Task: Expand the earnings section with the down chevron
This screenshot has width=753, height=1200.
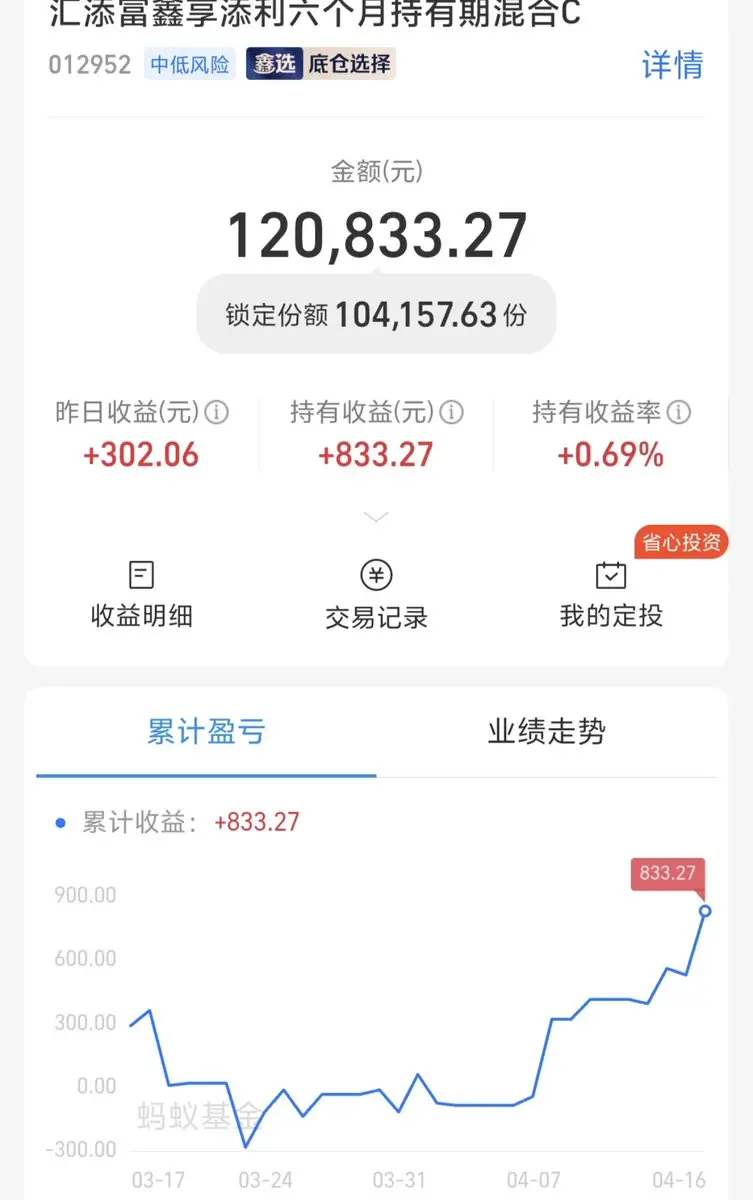Action: (x=376, y=517)
